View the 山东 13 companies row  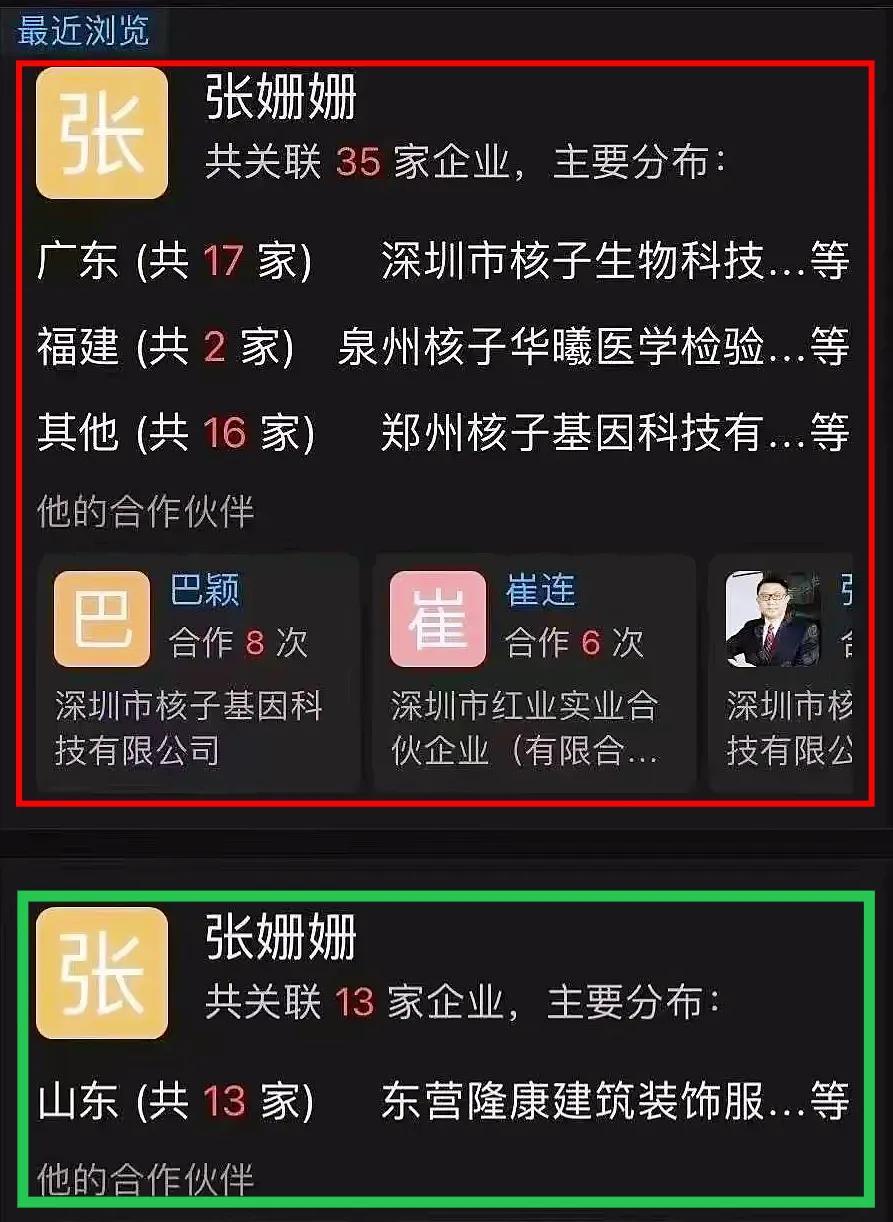pyautogui.click(x=442, y=1102)
